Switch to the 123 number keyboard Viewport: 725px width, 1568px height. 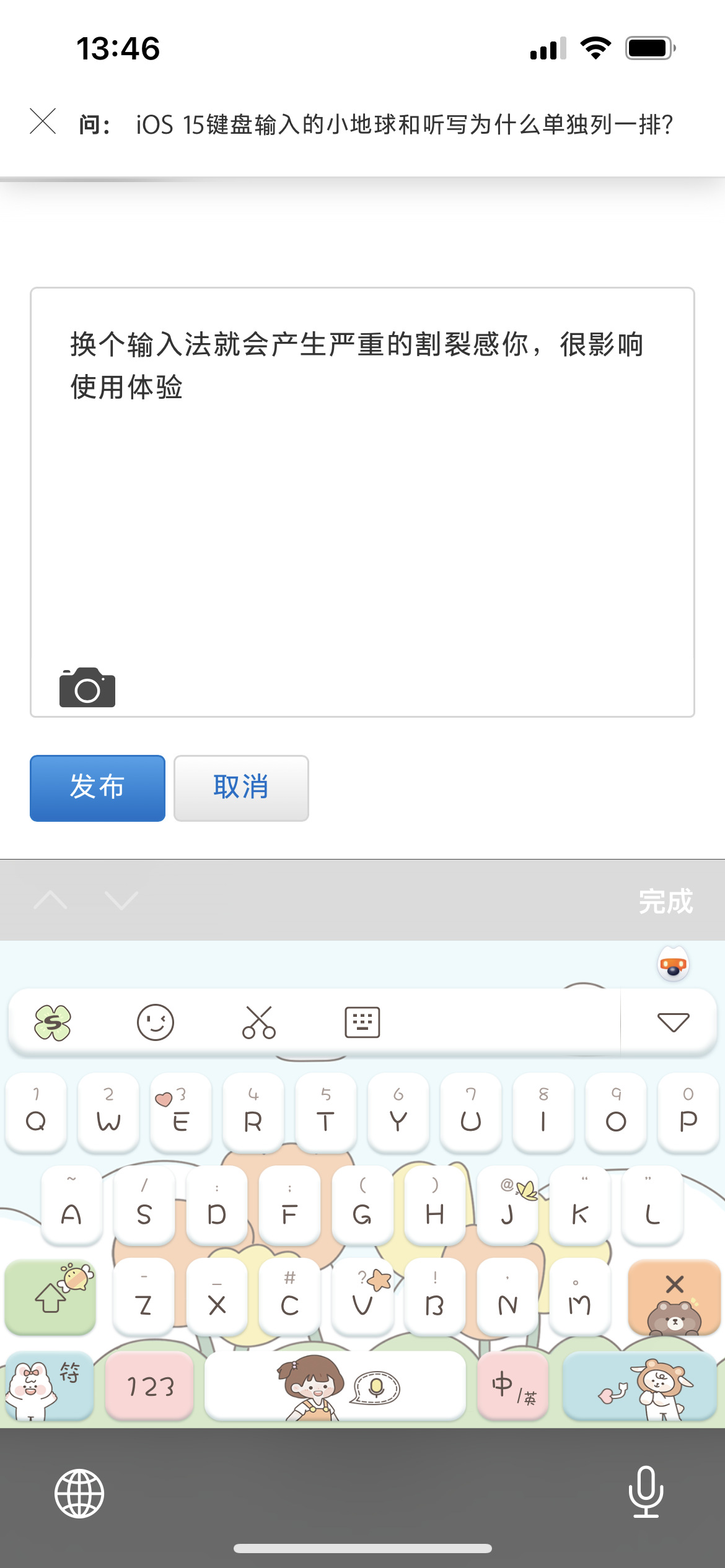tap(149, 1386)
